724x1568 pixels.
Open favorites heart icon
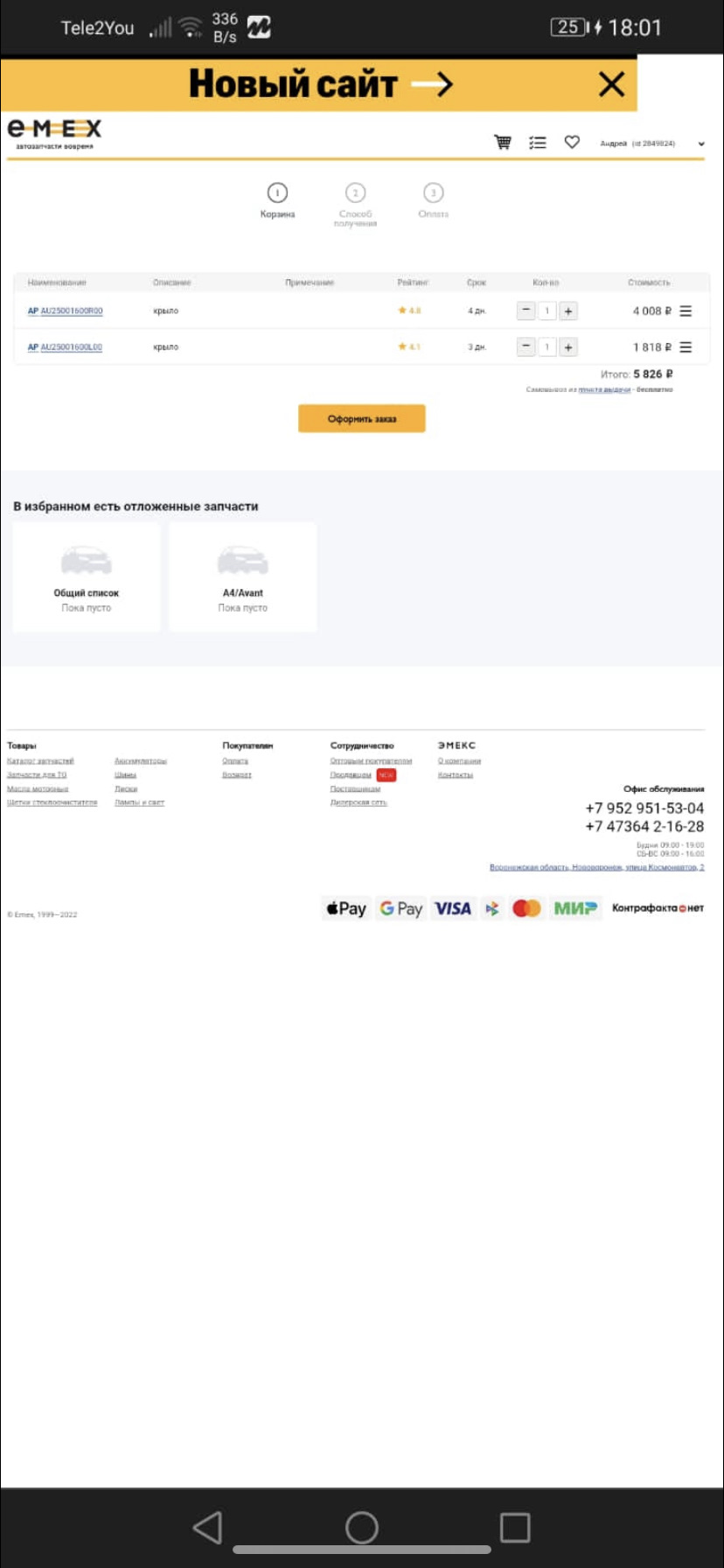tap(572, 142)
